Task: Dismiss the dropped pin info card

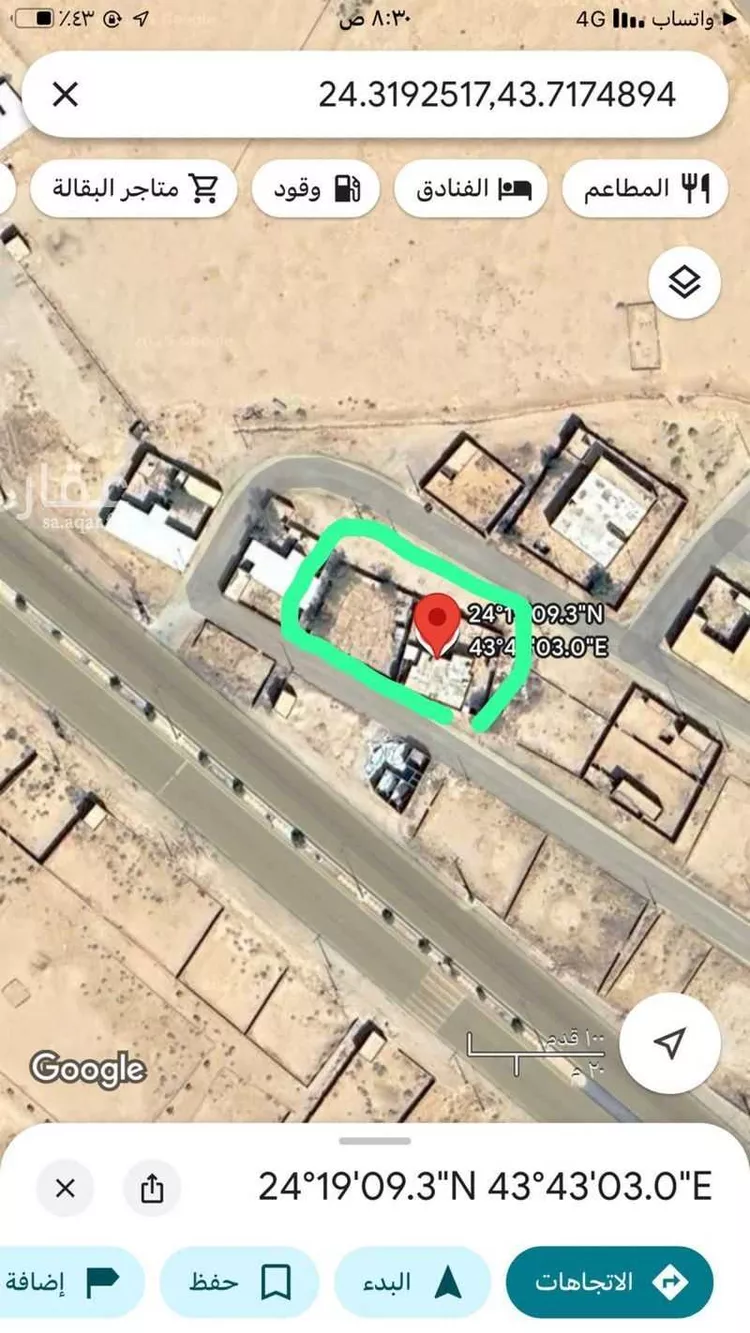Action: [65, 1188]
